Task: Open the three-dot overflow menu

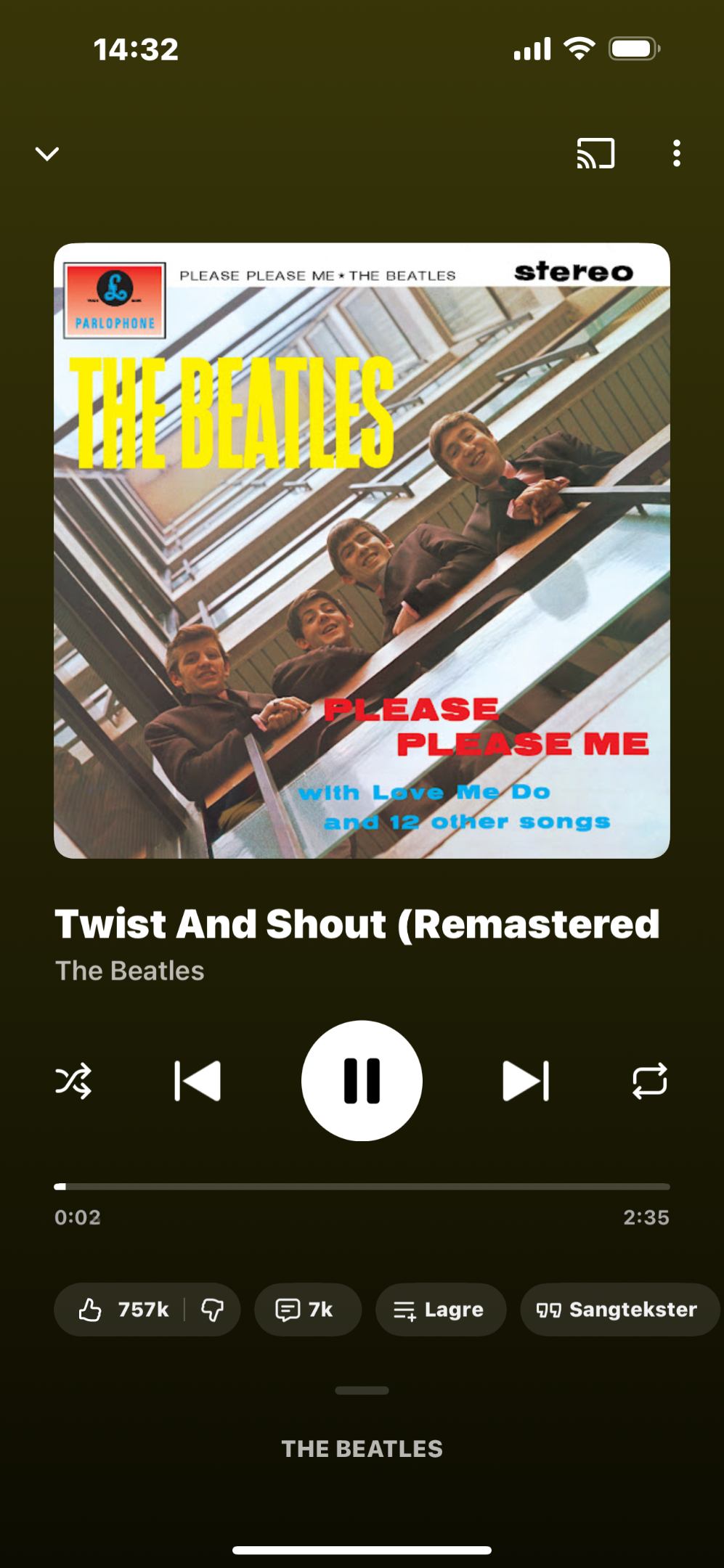Action: tap(676, 154)
